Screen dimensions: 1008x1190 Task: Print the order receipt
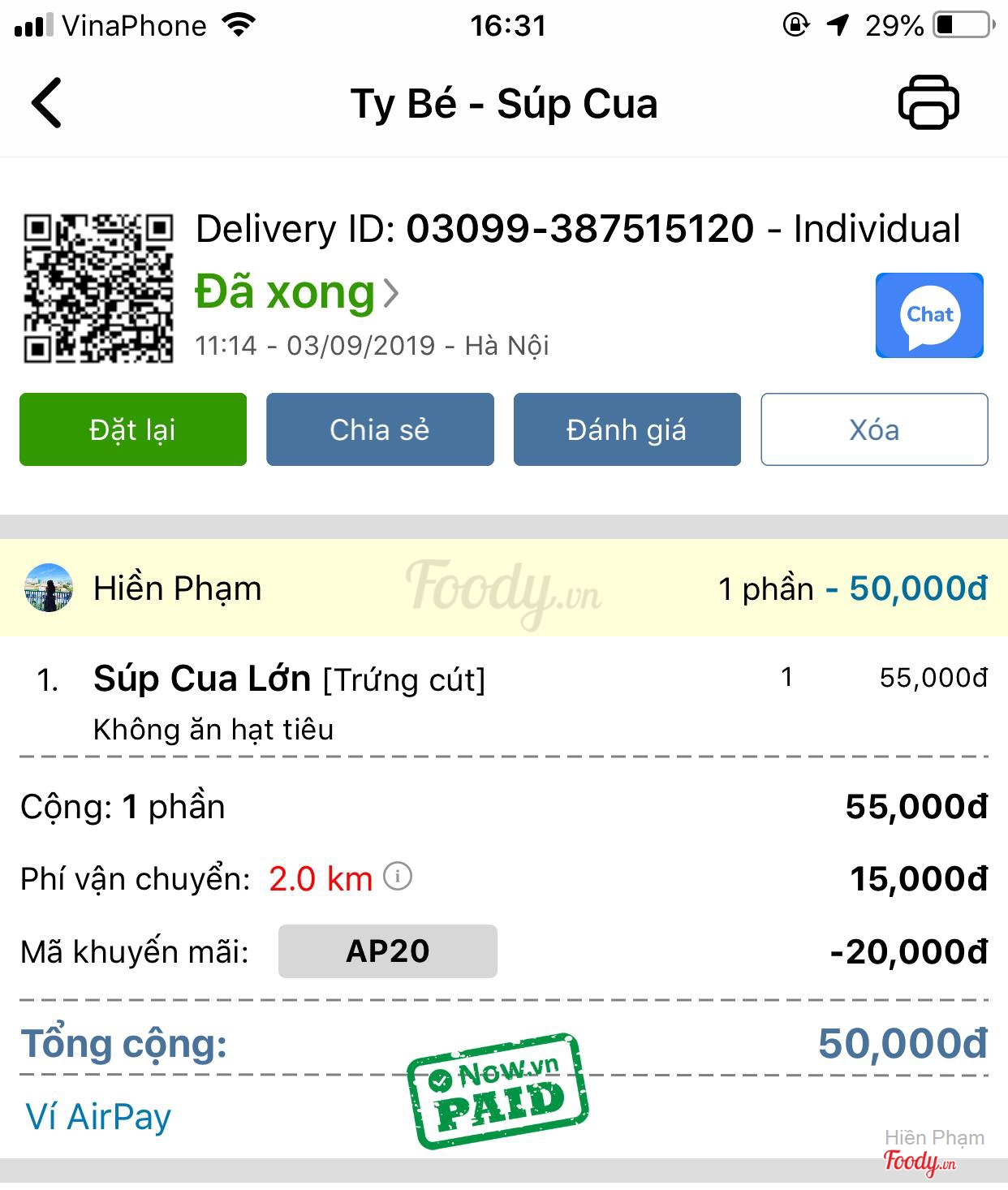point(928,102)
